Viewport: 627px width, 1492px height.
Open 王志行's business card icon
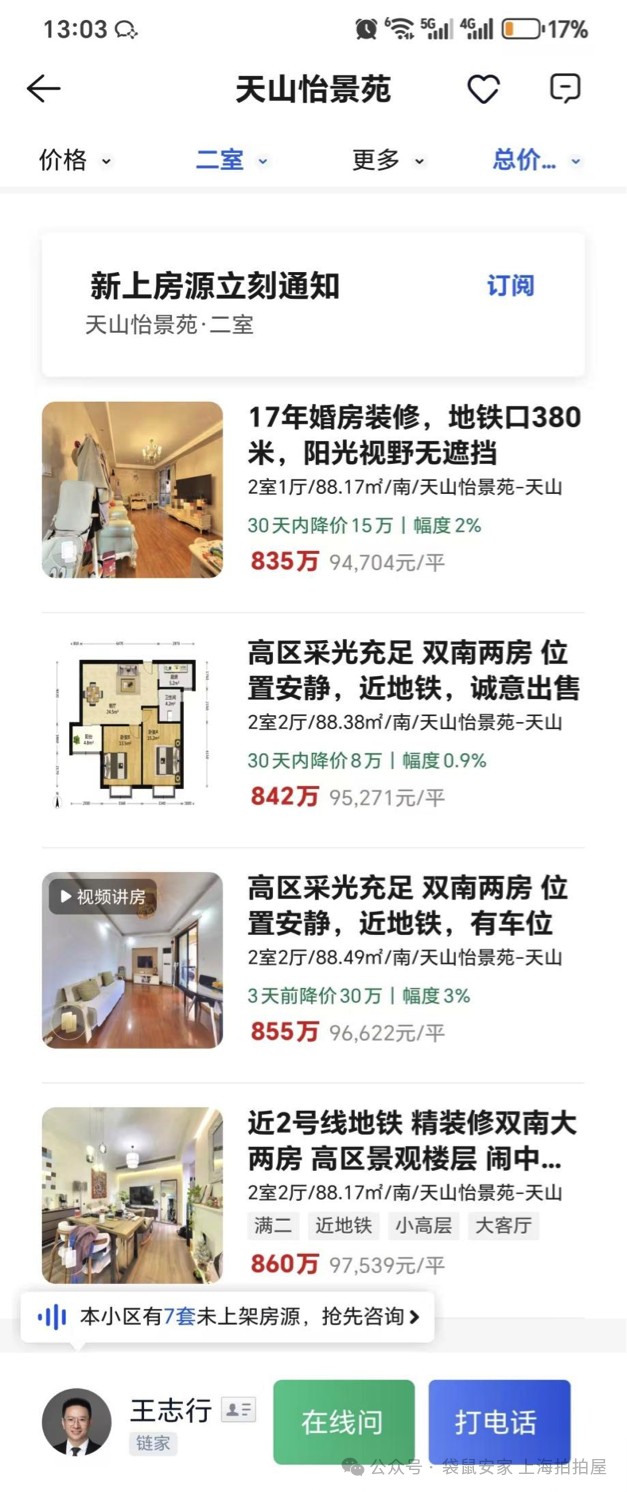click(x=239, y=1410)
